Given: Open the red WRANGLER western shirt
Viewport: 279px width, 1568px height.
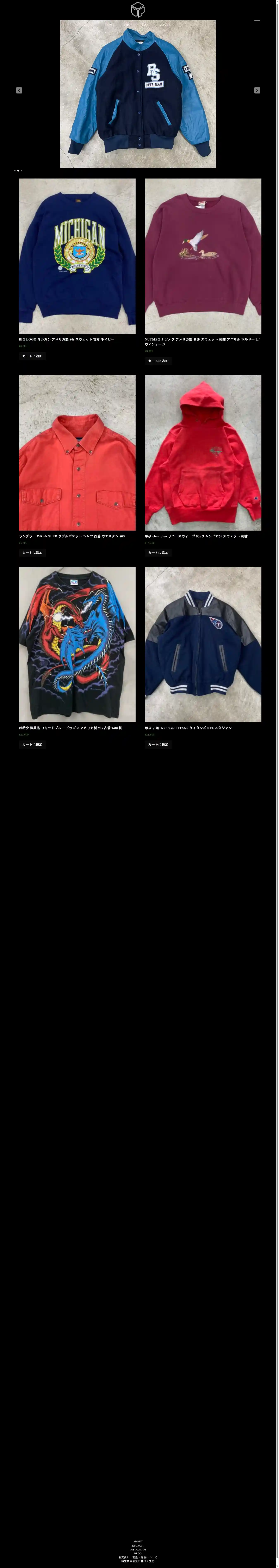Looking at the screenshot, I should [77, 452].
